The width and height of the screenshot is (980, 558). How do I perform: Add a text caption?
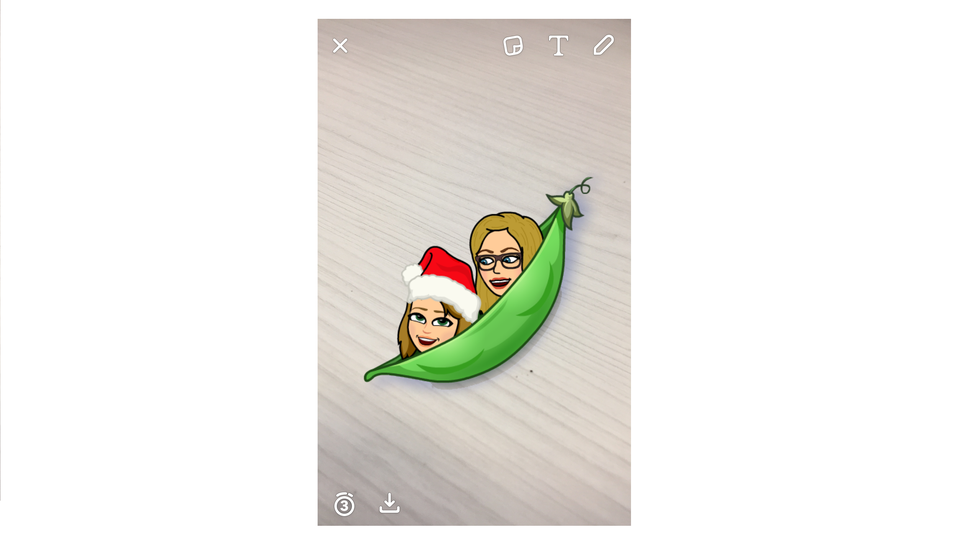pyautogui.click(x=558, y=46)
